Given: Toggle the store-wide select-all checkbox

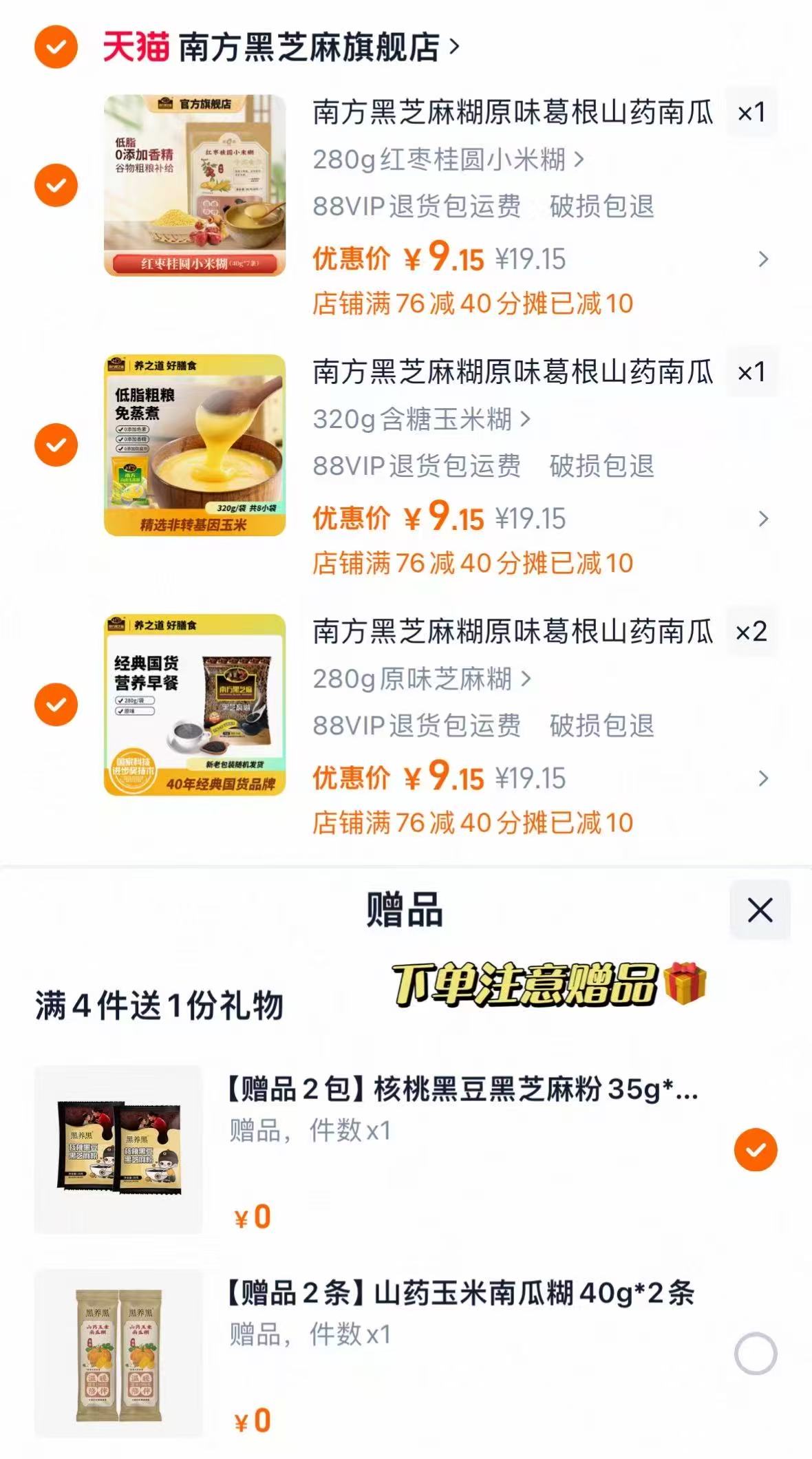Looking at the screenshot, I should click(56, 47).
